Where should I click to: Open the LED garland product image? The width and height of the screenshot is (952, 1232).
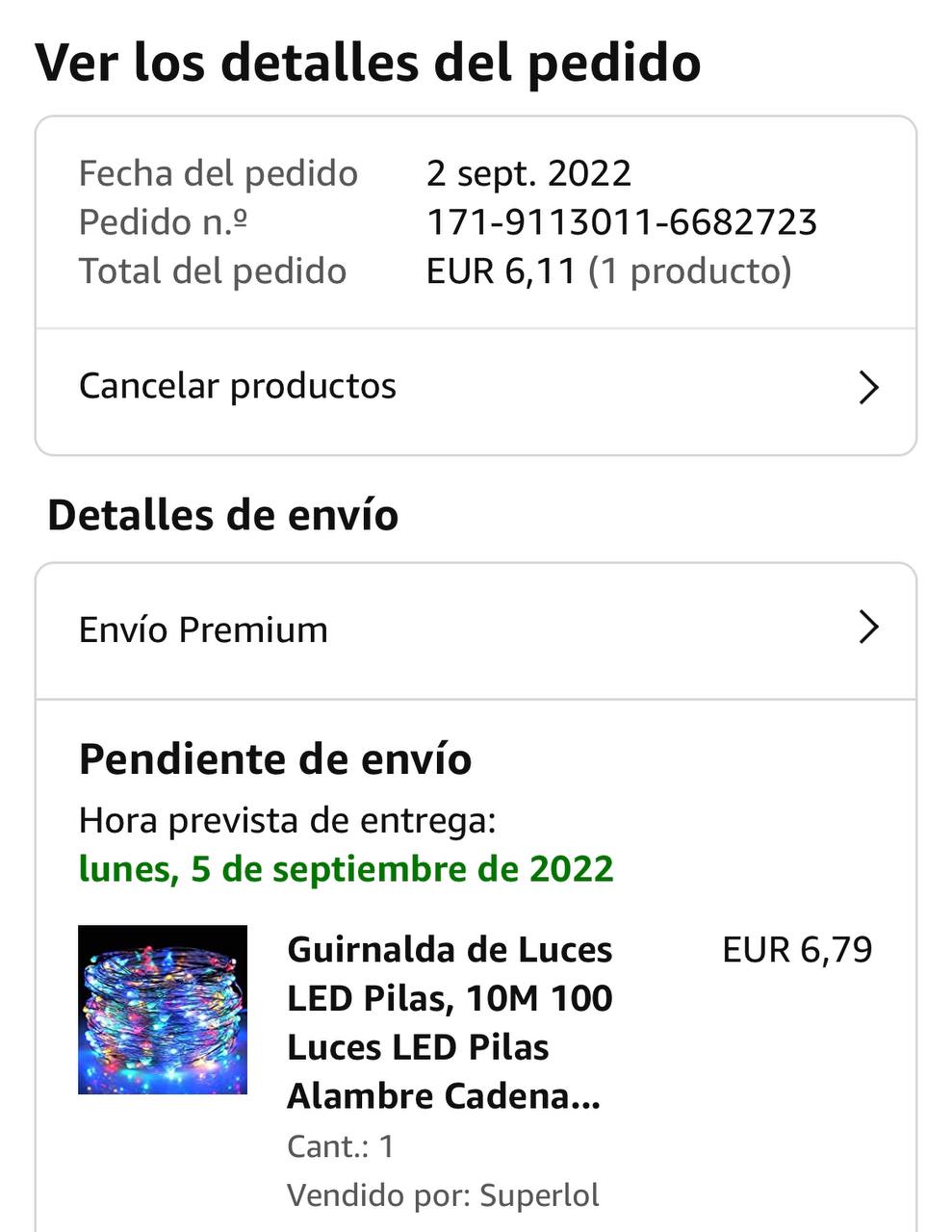click(x=163, y=1010)
